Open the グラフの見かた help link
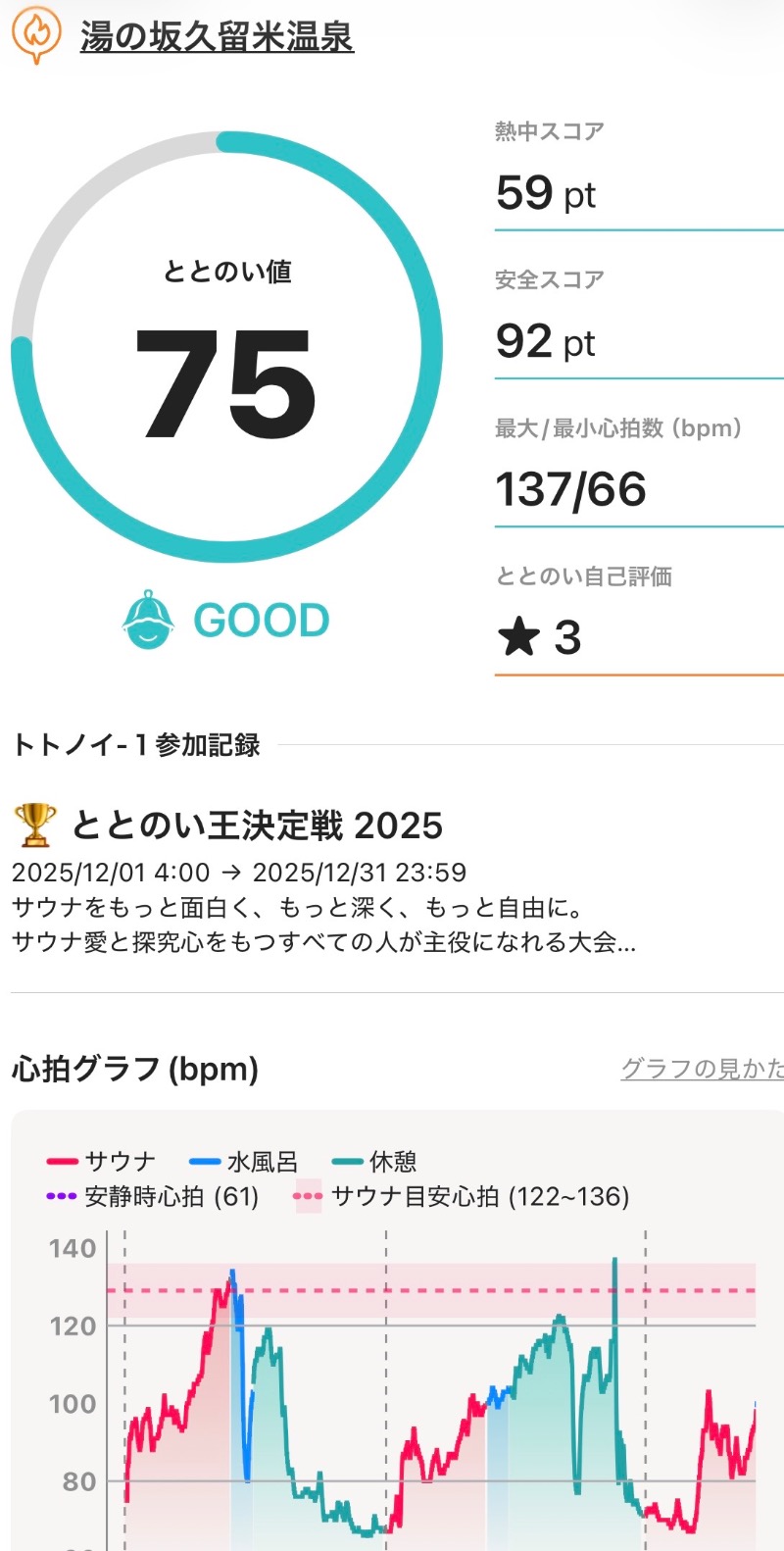 tap(702, 1069)
